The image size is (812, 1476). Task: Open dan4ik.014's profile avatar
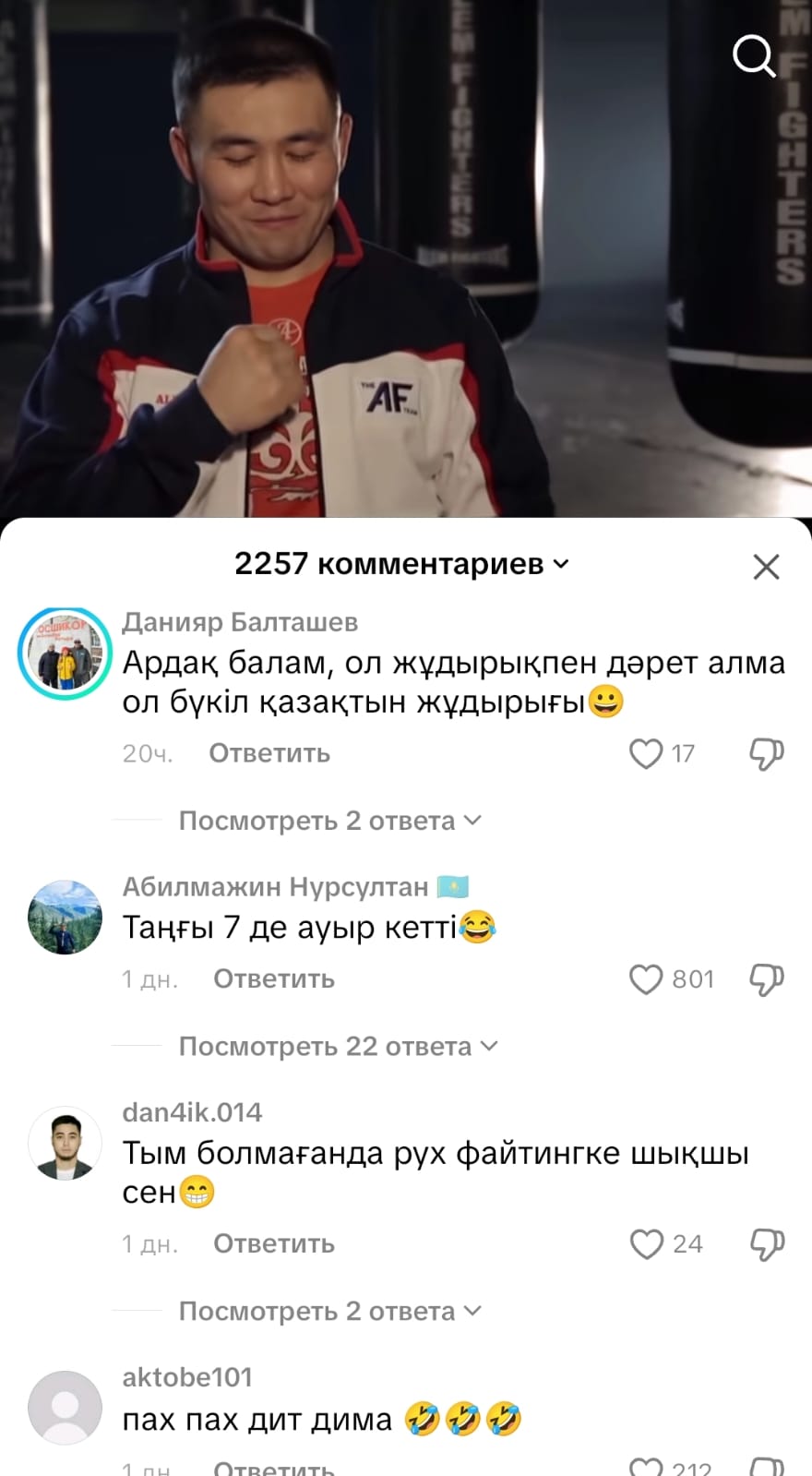click(x=65, y=1143)
